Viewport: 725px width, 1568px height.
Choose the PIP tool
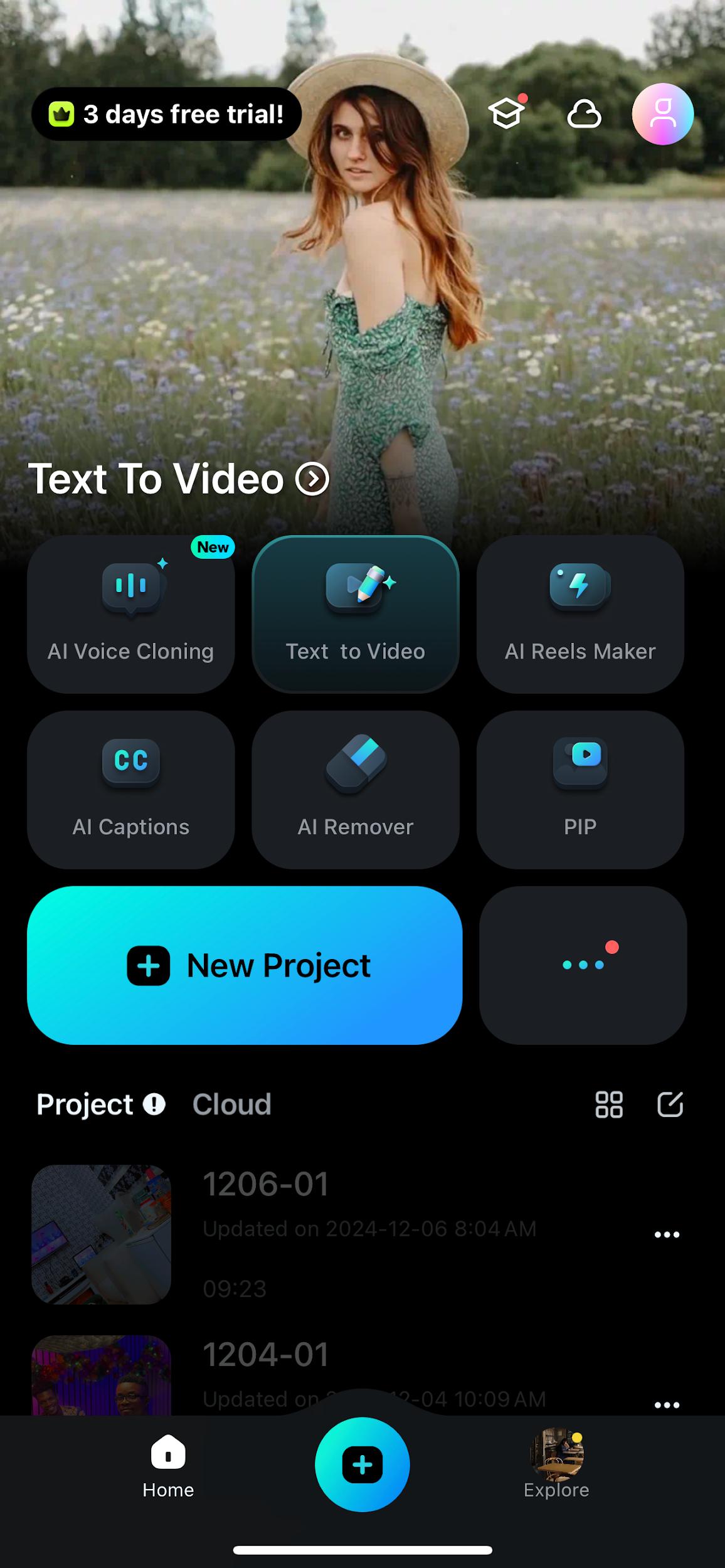[580, 790]
